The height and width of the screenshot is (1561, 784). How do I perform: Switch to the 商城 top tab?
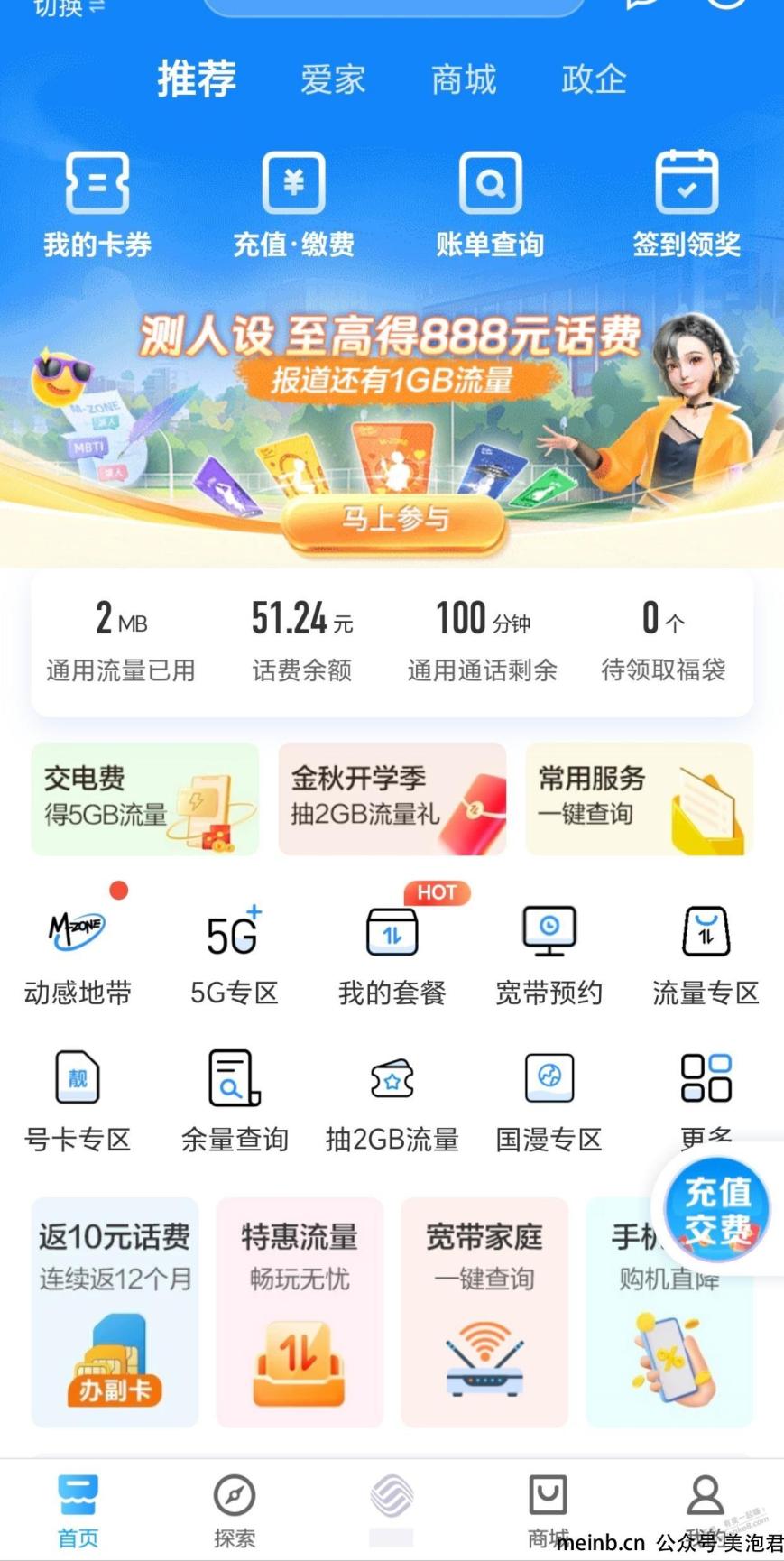[463, 79]
